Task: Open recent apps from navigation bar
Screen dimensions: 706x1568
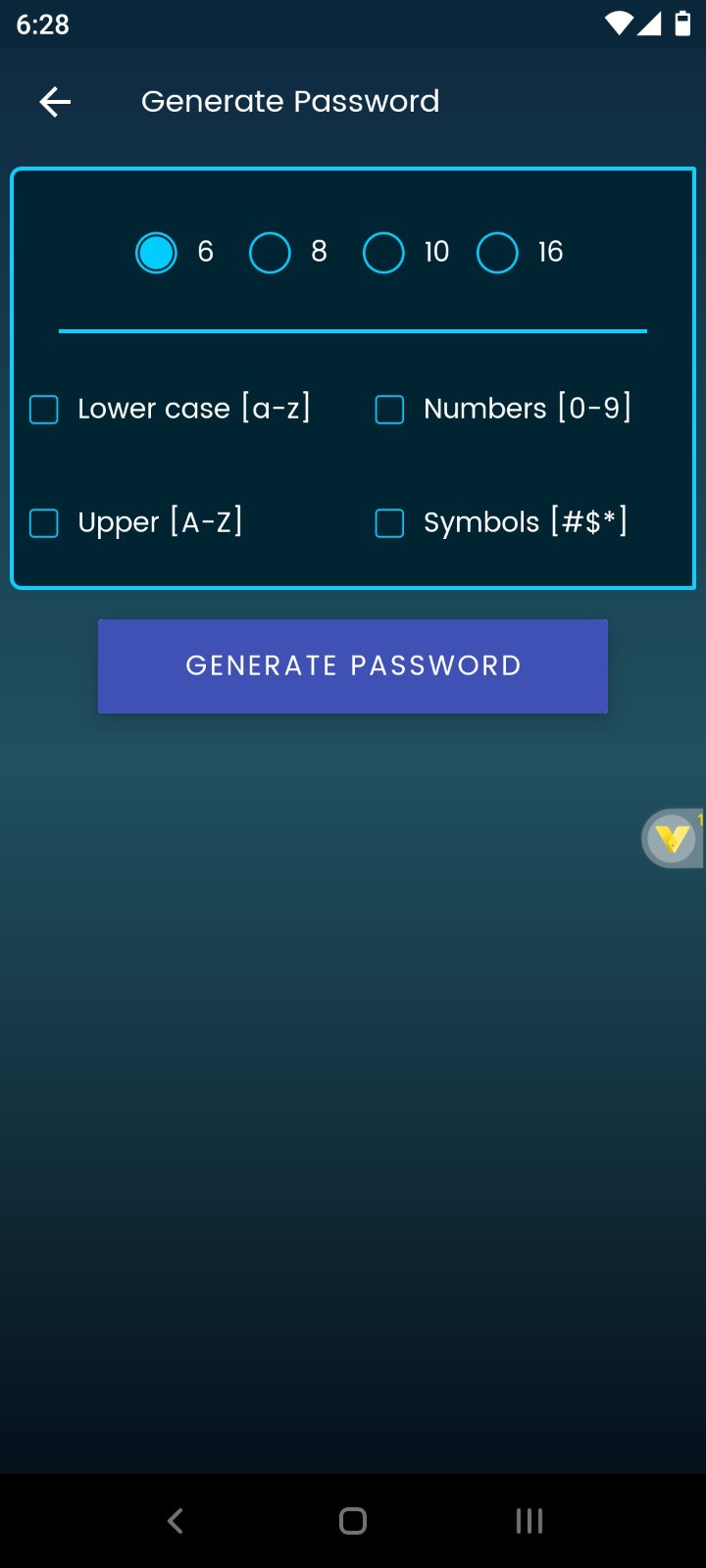Action: (x=529, y=1521)
